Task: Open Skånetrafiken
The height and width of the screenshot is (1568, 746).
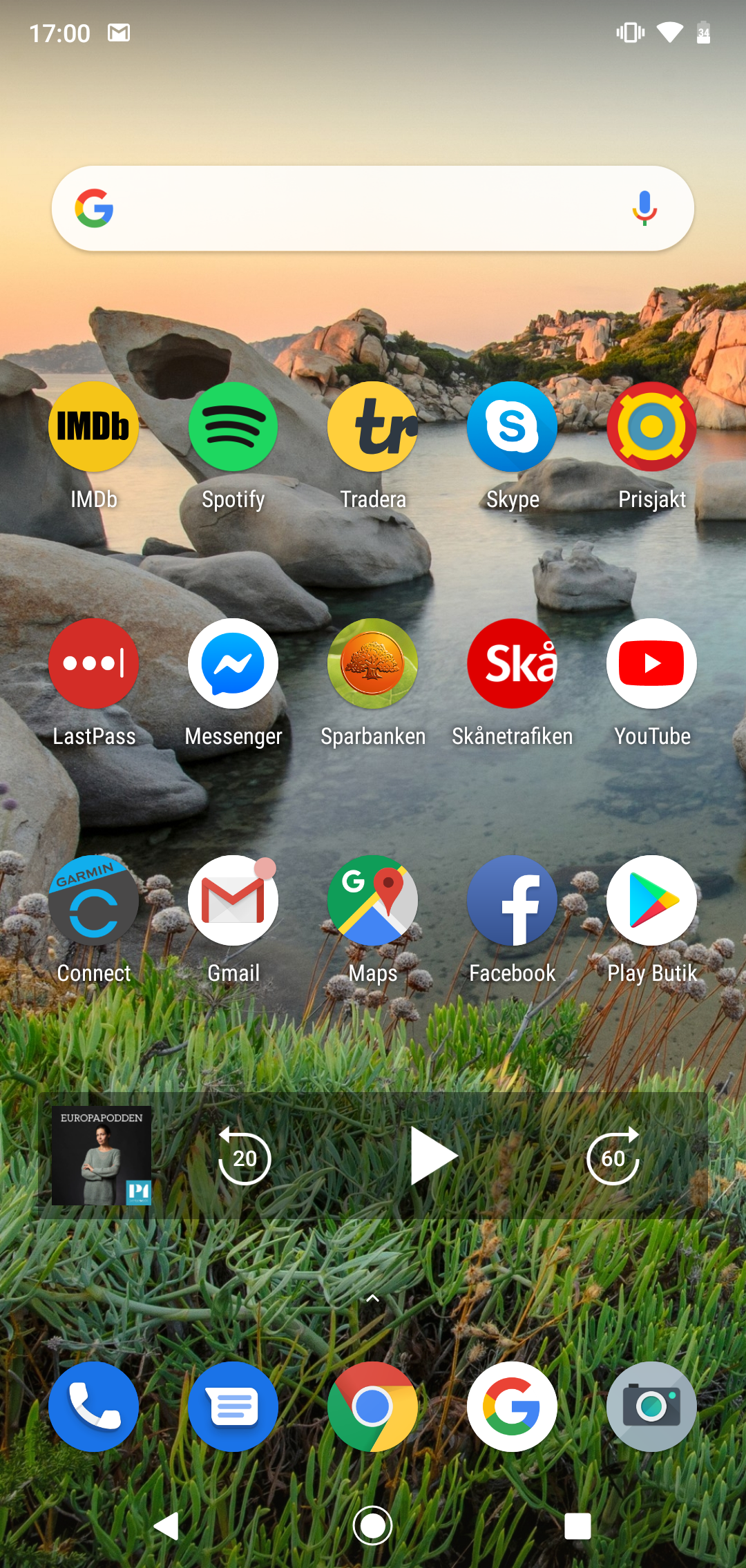Action: [x=513, y=664]
